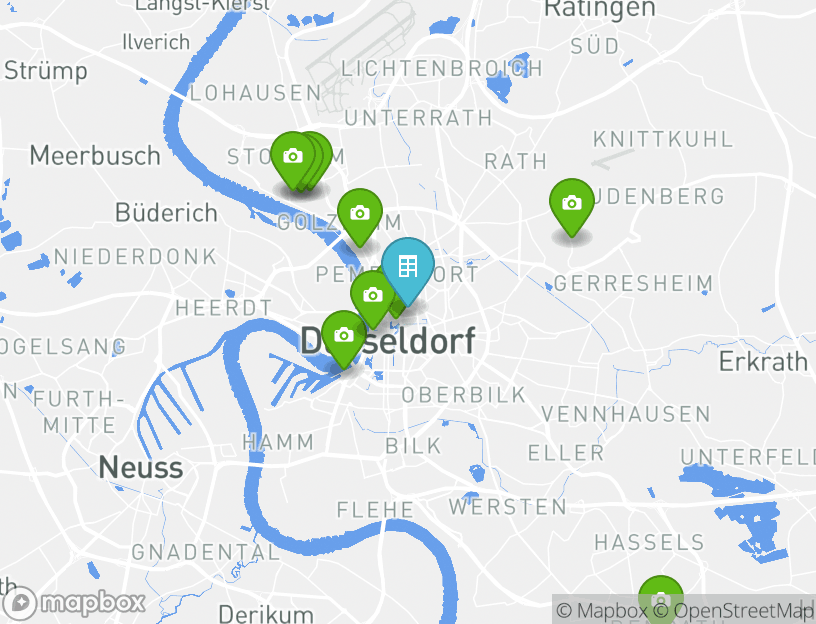The width and height of the screenshot is (816, 624).
Task: Open the OpenStreetMap attribution link
Action: [743, 610]
